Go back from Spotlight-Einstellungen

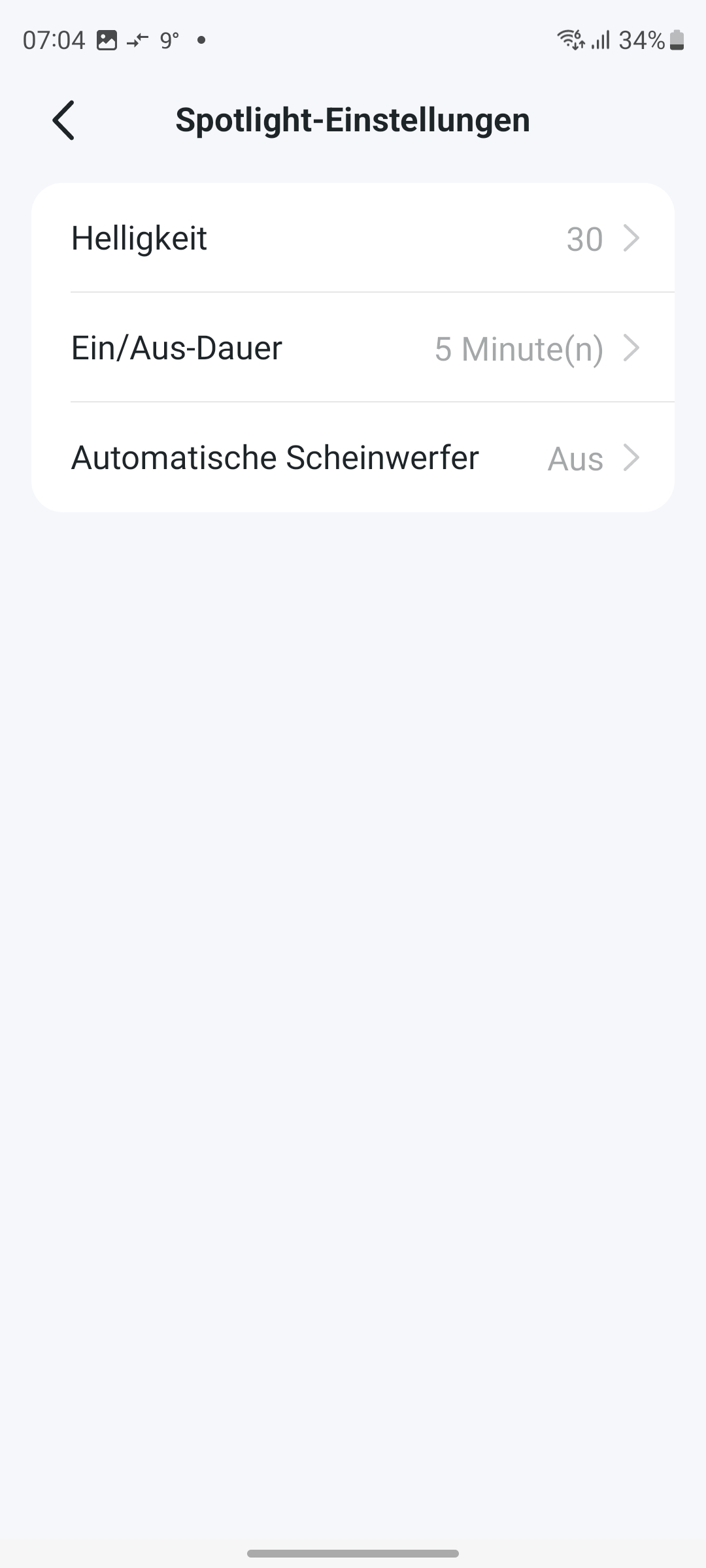point(63,120)
